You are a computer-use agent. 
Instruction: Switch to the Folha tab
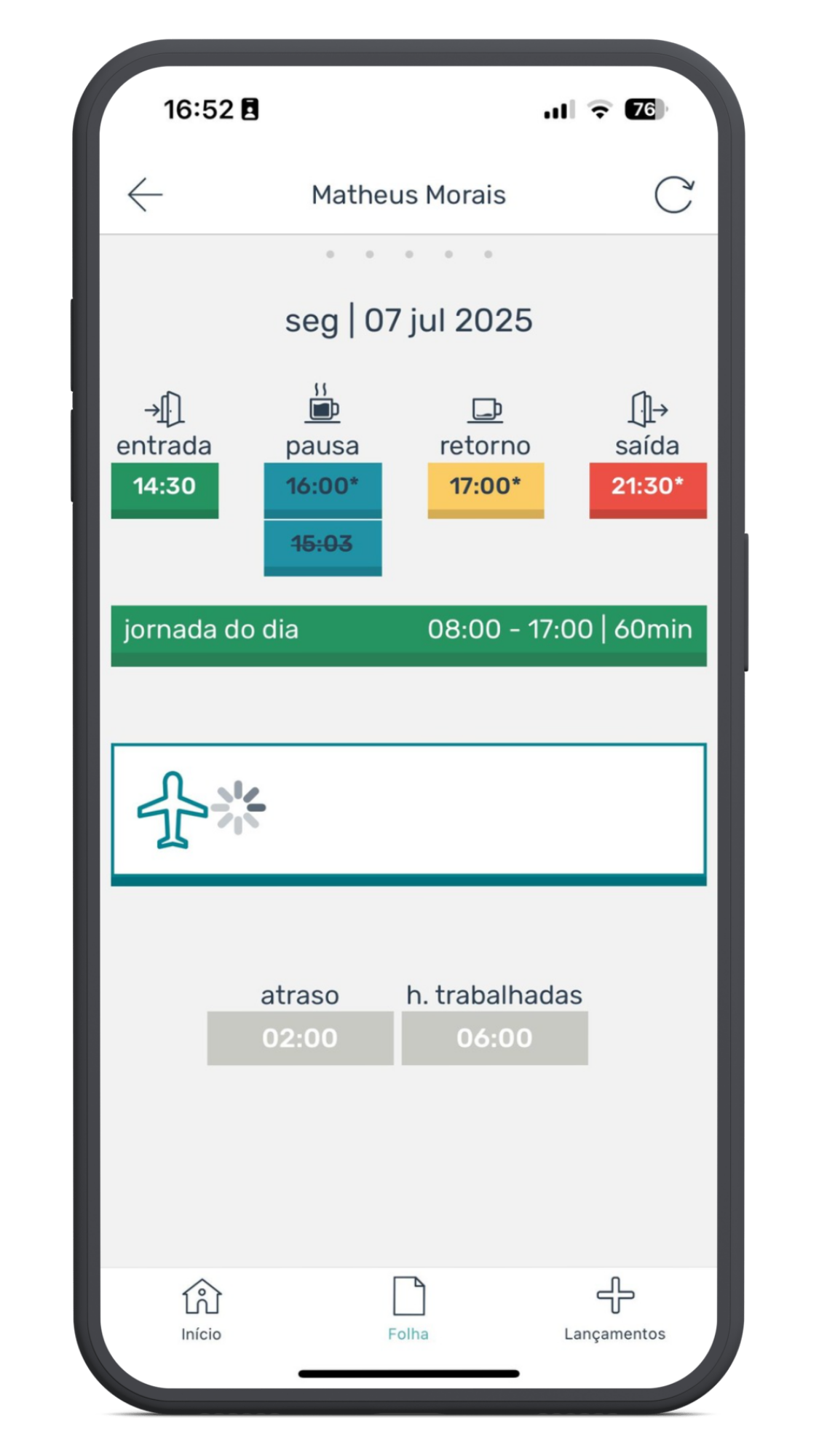click(x=408, y=1310)
